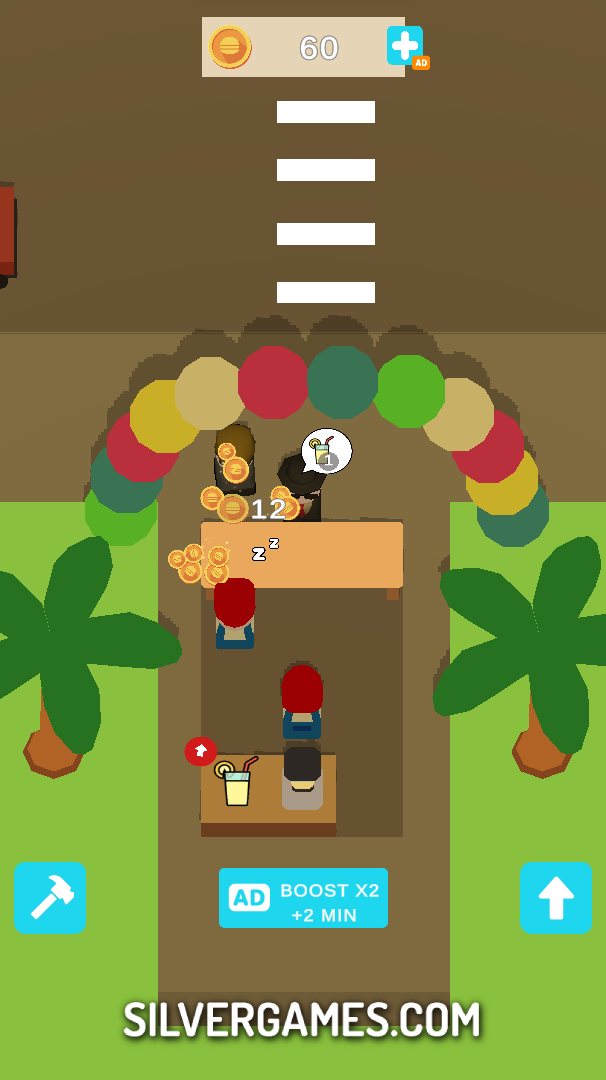Tap the red upgrade arrow by lemonade stand
606x1080 pixels.
tap(200, 750)
